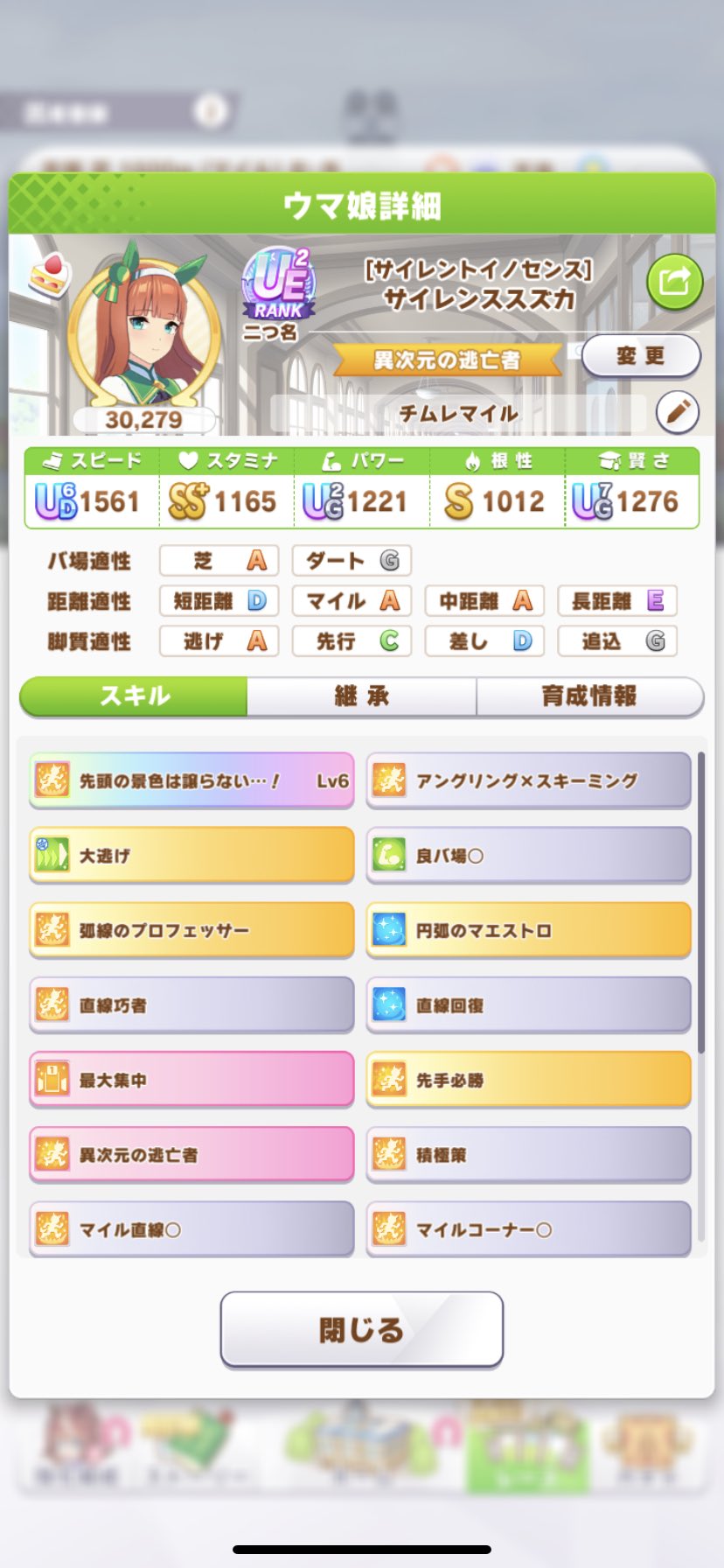The height and width of the screenshot is (1568, 724).
Task: Open the 積極策 skill
Action: 528,1154
